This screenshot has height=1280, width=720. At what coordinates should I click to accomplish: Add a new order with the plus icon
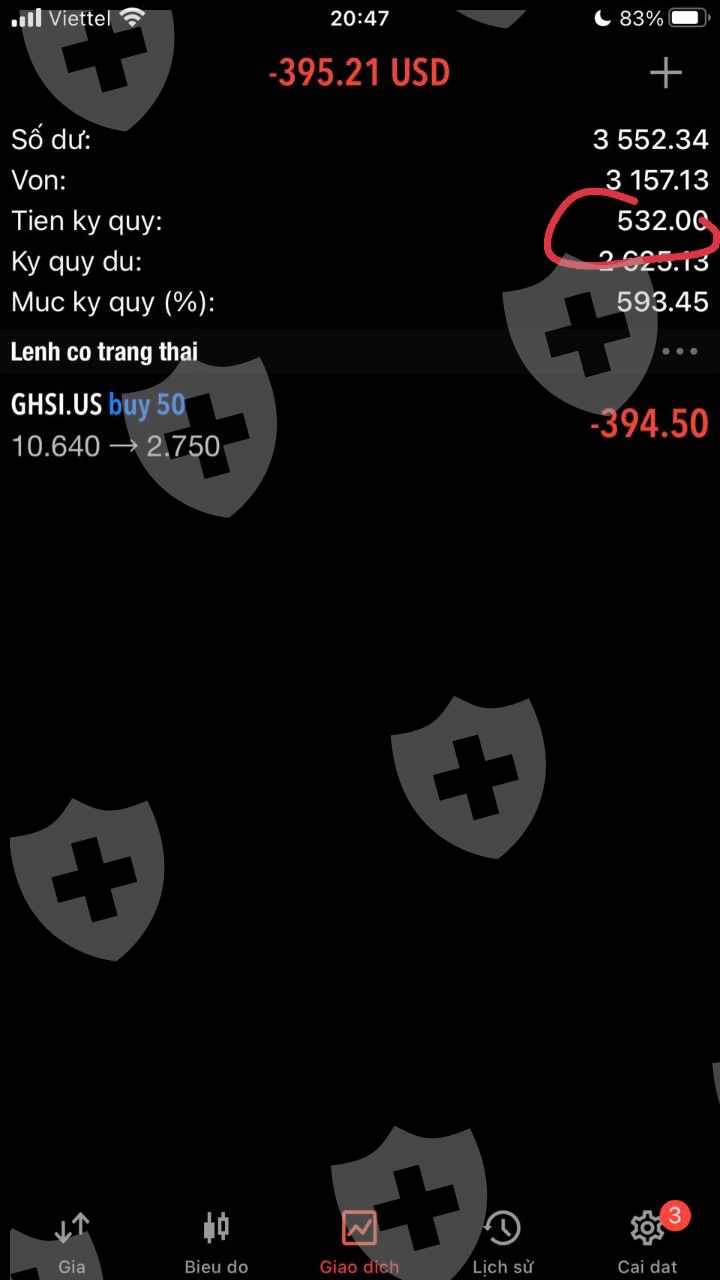point(665,73)
